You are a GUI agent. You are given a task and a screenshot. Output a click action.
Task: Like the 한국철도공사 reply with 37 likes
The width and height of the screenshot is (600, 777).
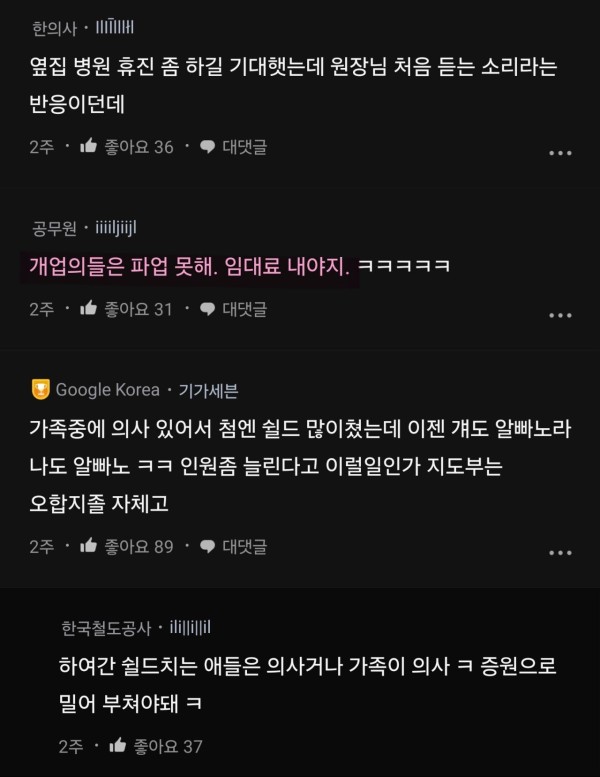118,746
